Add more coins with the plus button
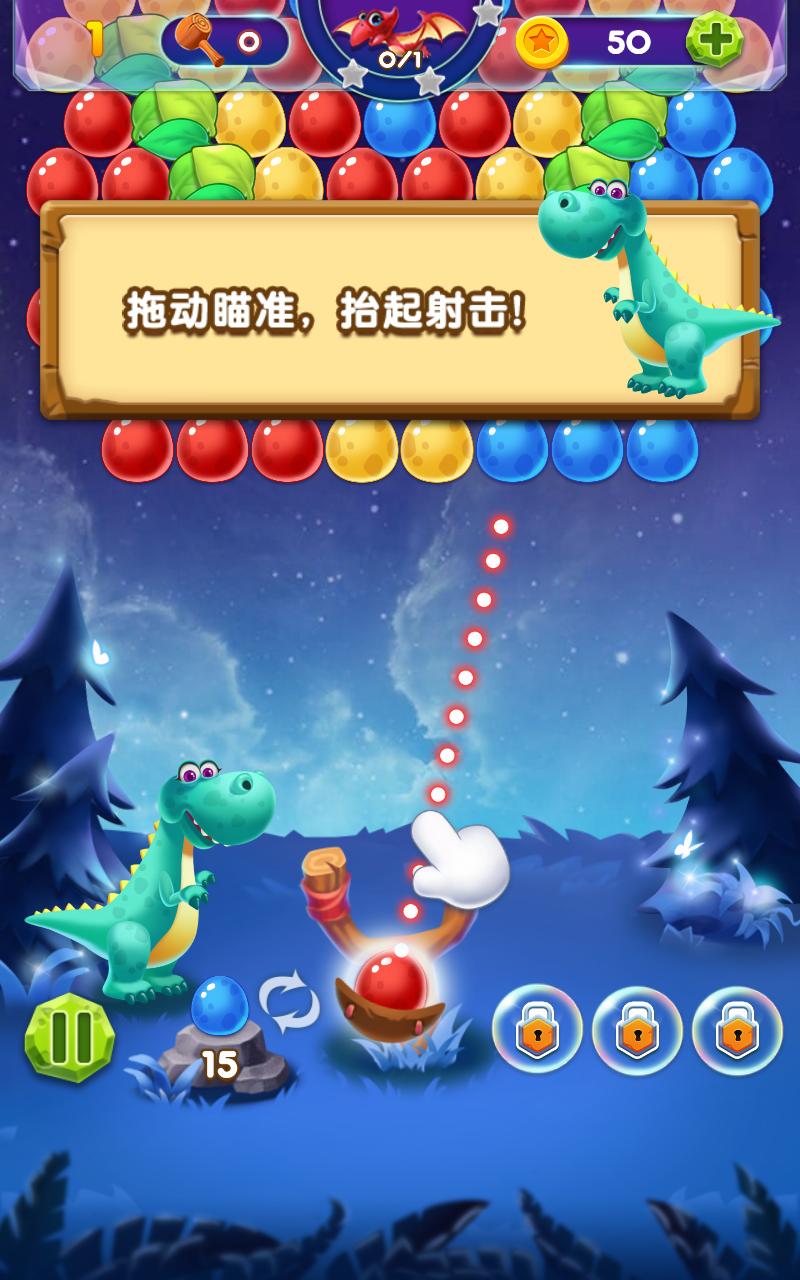The image size is (800, 1280). pos(715,41)
